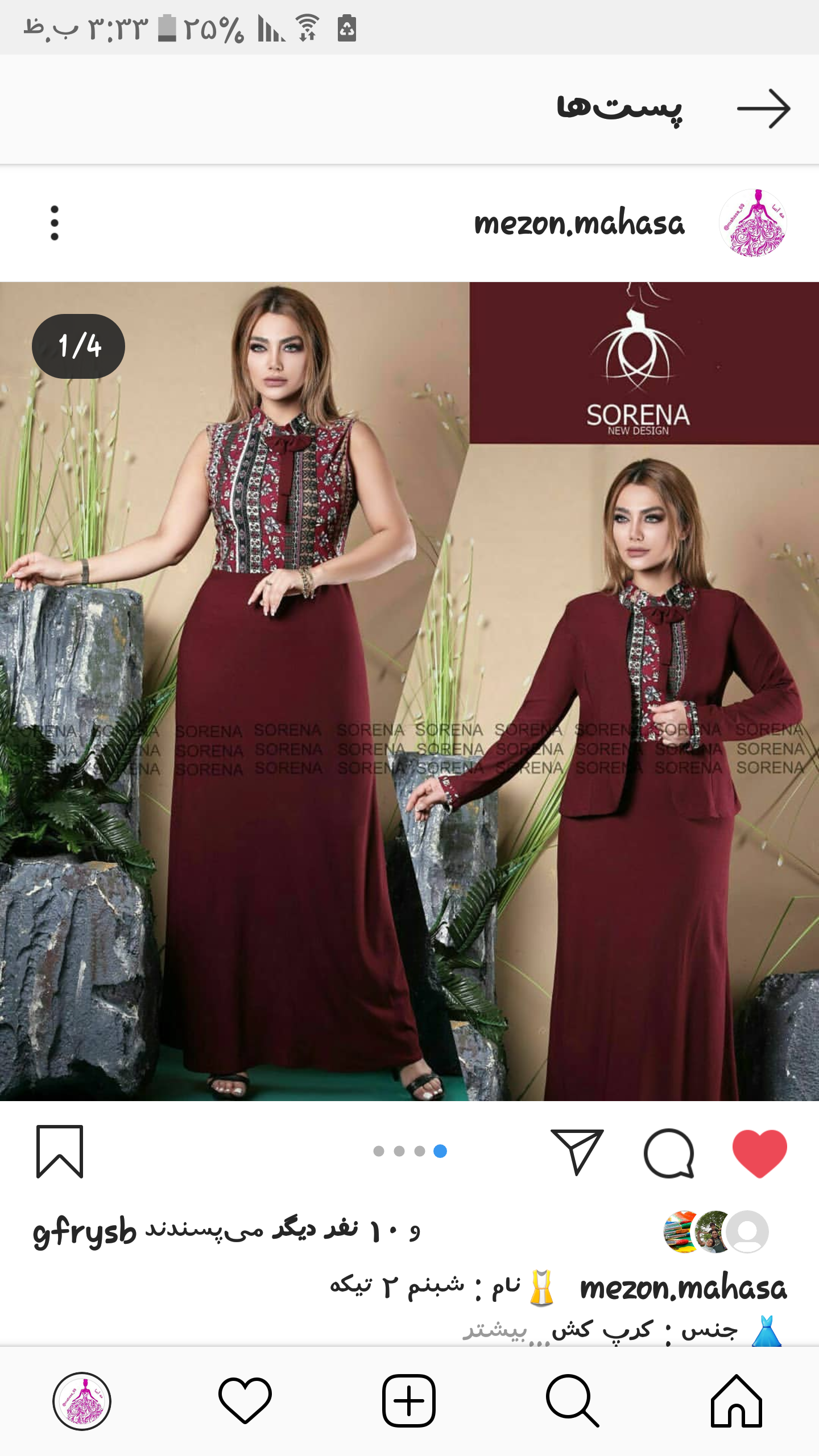Viewport: 819px width, 1456px height.
Task: Expand caption with بیشتر link
Action: 495,1331
